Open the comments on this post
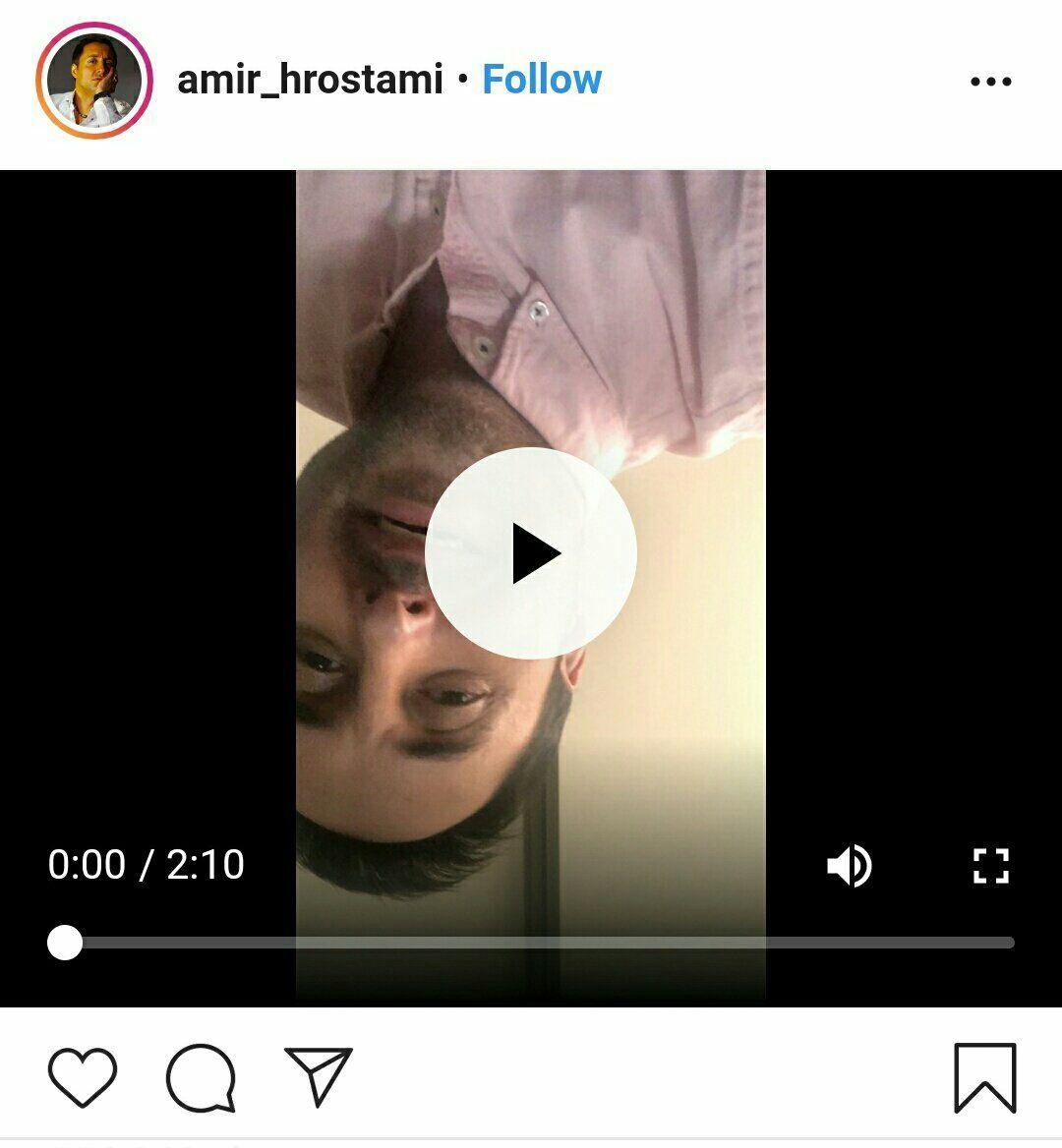Screen dimensions: 1062x1148 point(201,1077)
